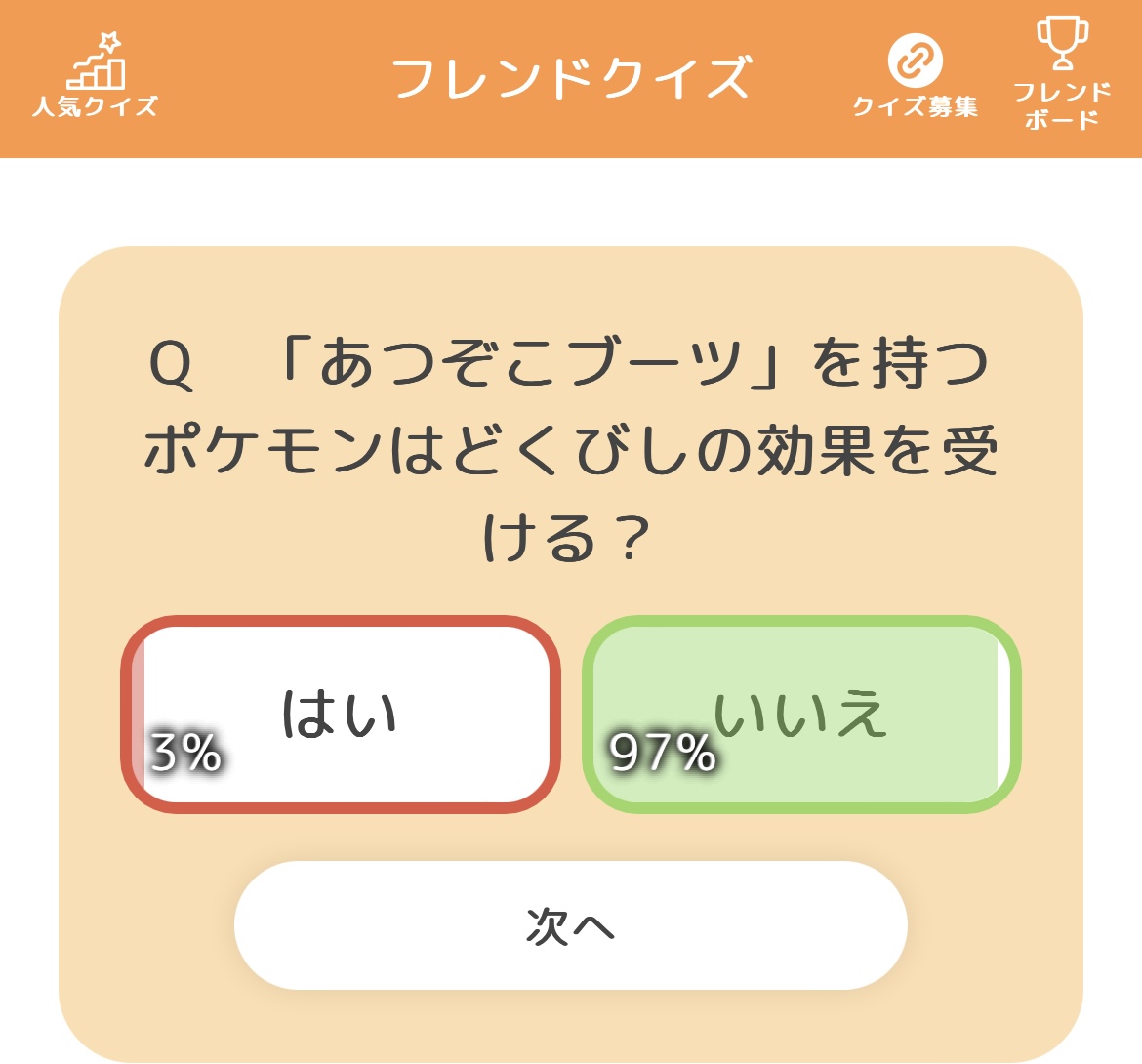1142x1064 pixels.
Task: Select the はい answer
Action: (340, 715)
